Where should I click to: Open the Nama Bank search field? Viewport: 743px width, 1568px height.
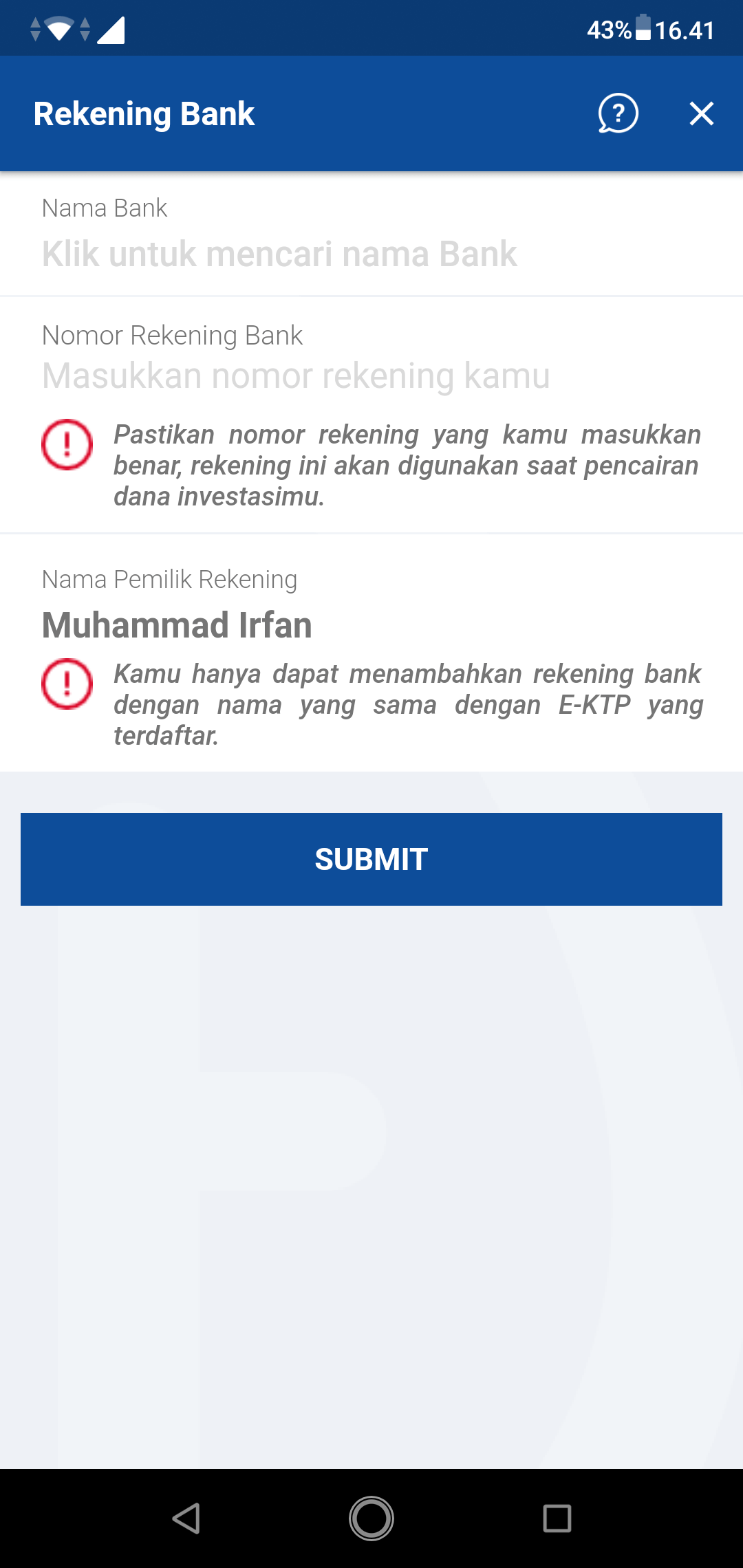pyautogui.click(x=279, y=254)
